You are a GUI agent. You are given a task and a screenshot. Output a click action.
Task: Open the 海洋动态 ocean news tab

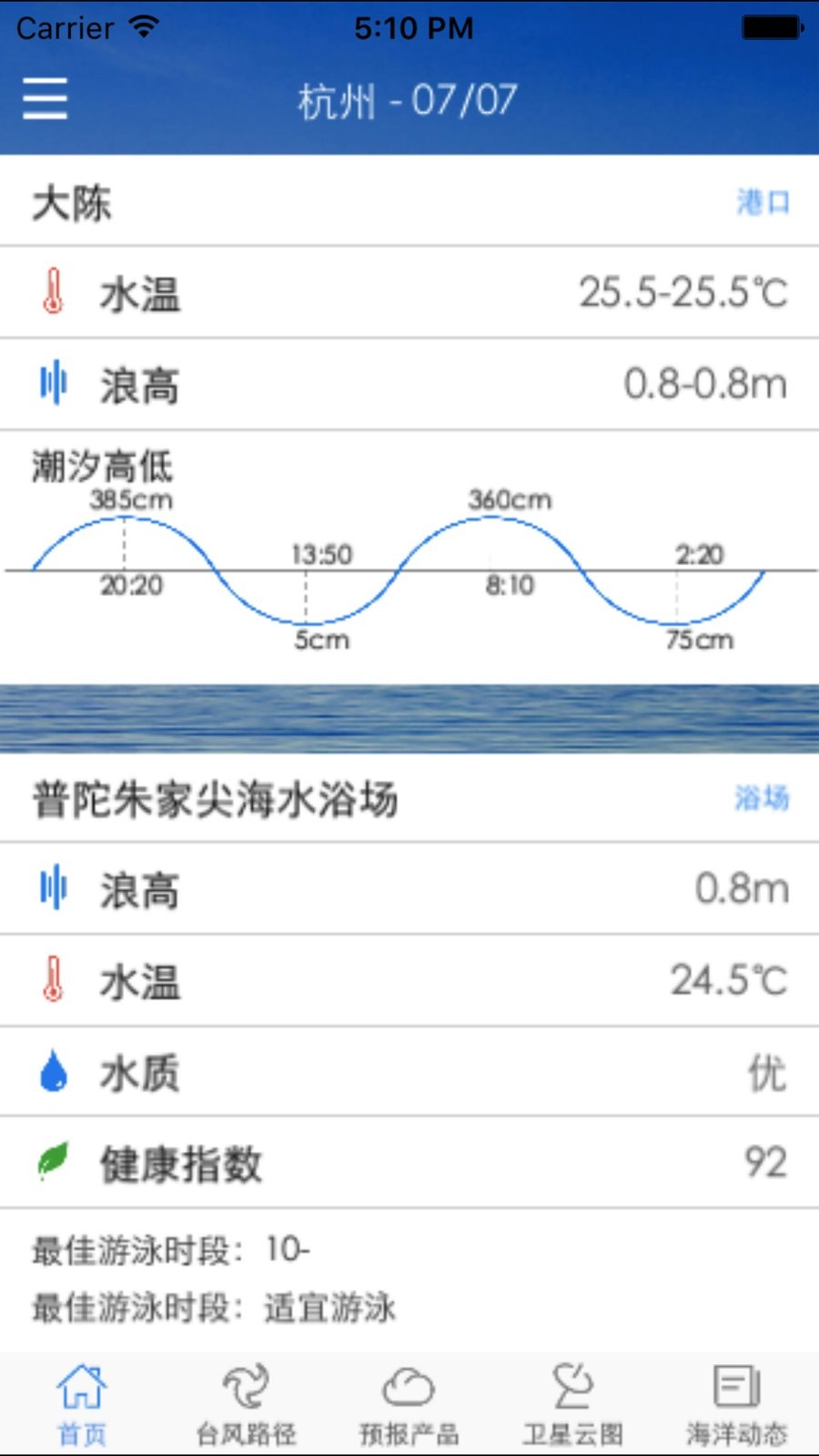pos(737,1404)
